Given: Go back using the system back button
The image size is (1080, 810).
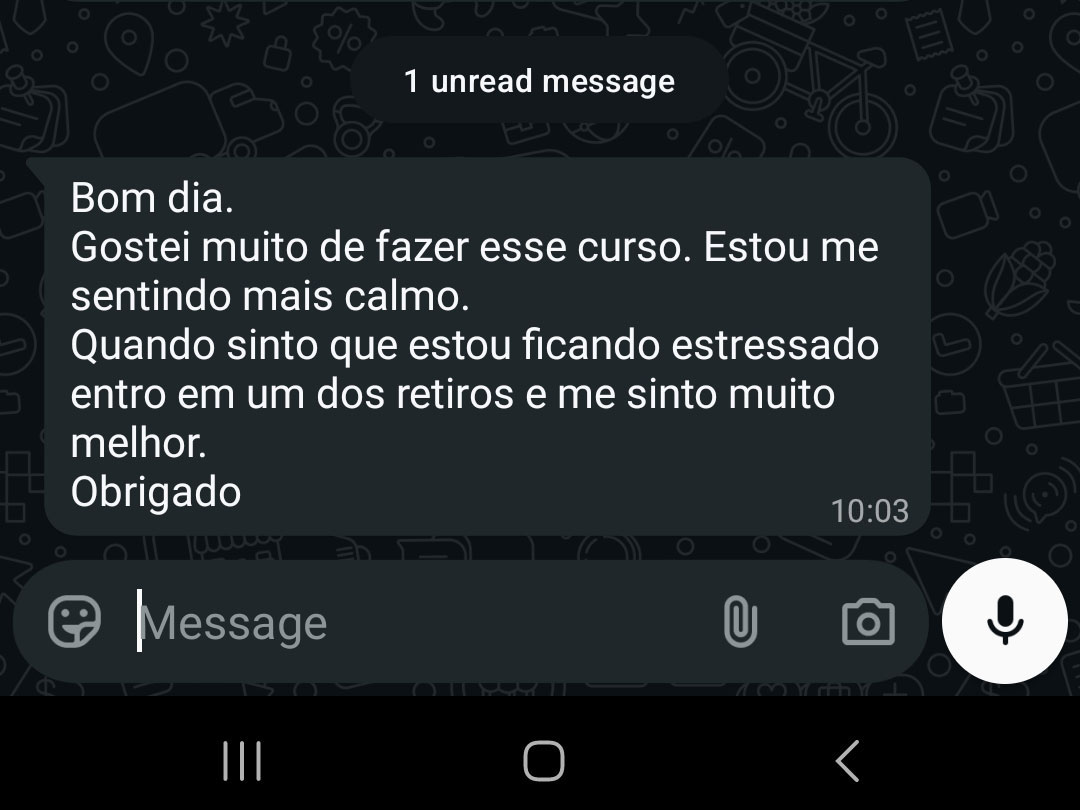Looking at the screenshot, I should pyautogui.click(x=847, y=761).
